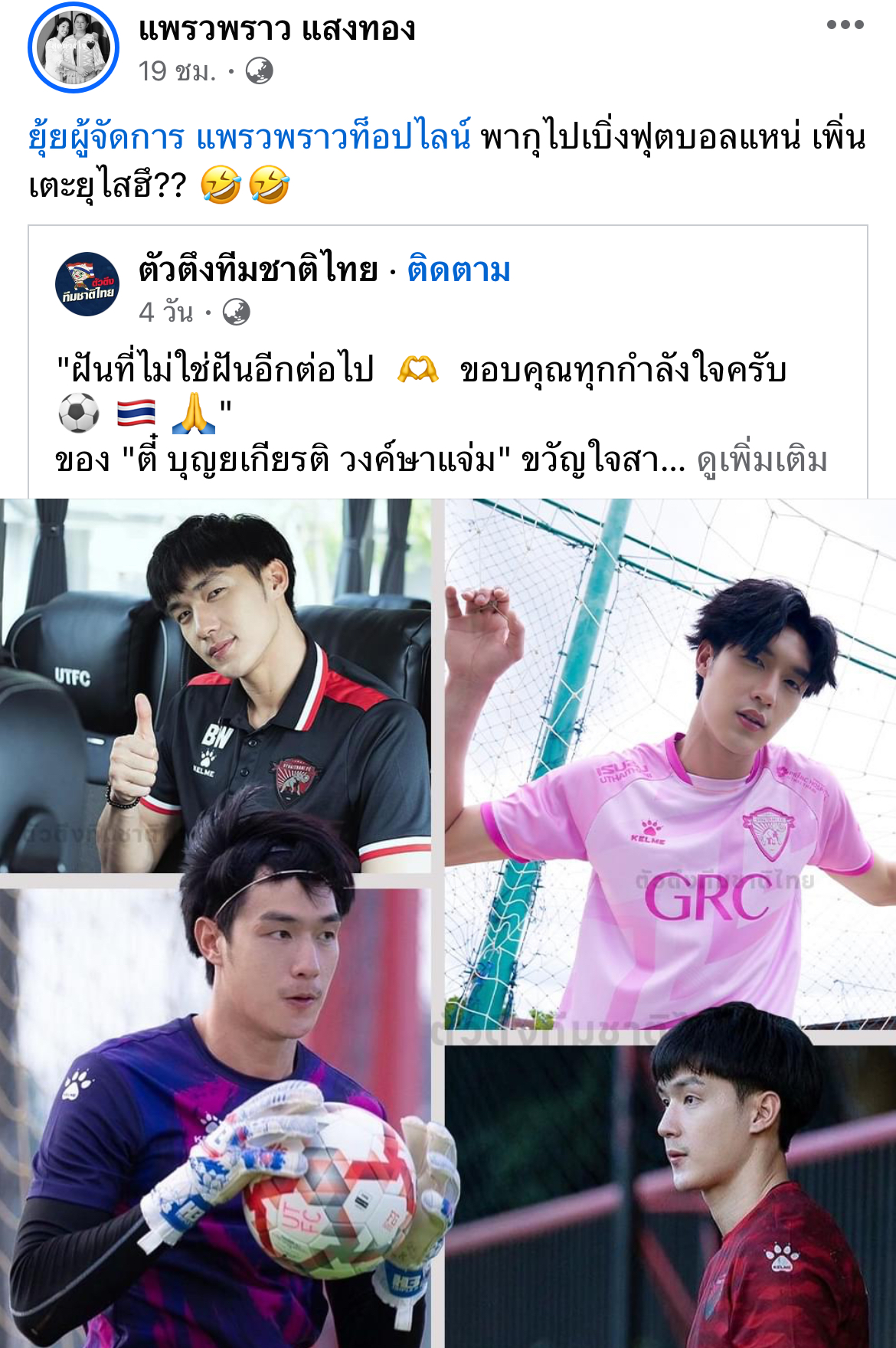Open profile name แพรวพราว แสงทอง

click(276, 29)
